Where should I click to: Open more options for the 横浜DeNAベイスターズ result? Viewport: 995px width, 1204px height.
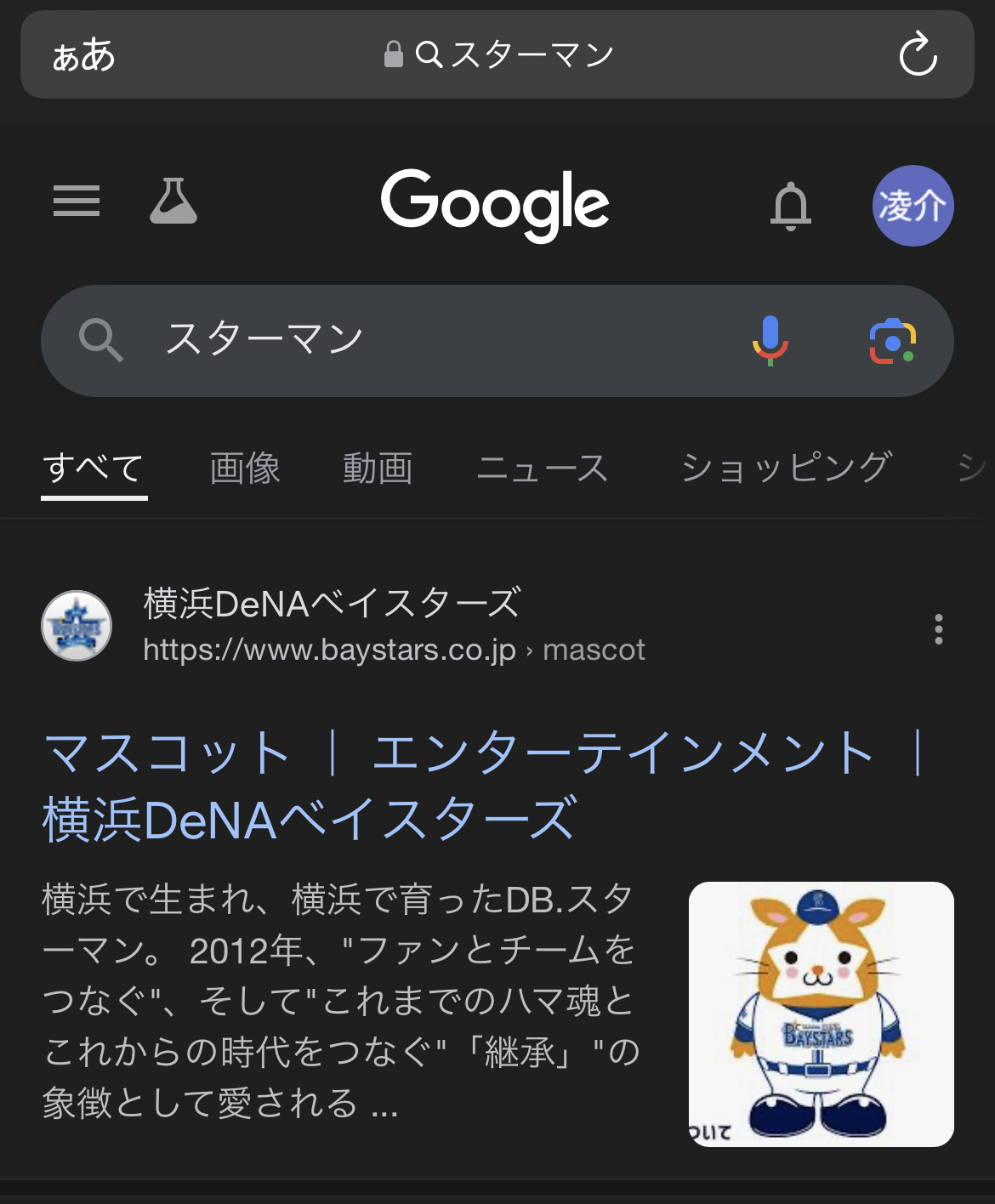pyautogui.click(x=938, y=629)
